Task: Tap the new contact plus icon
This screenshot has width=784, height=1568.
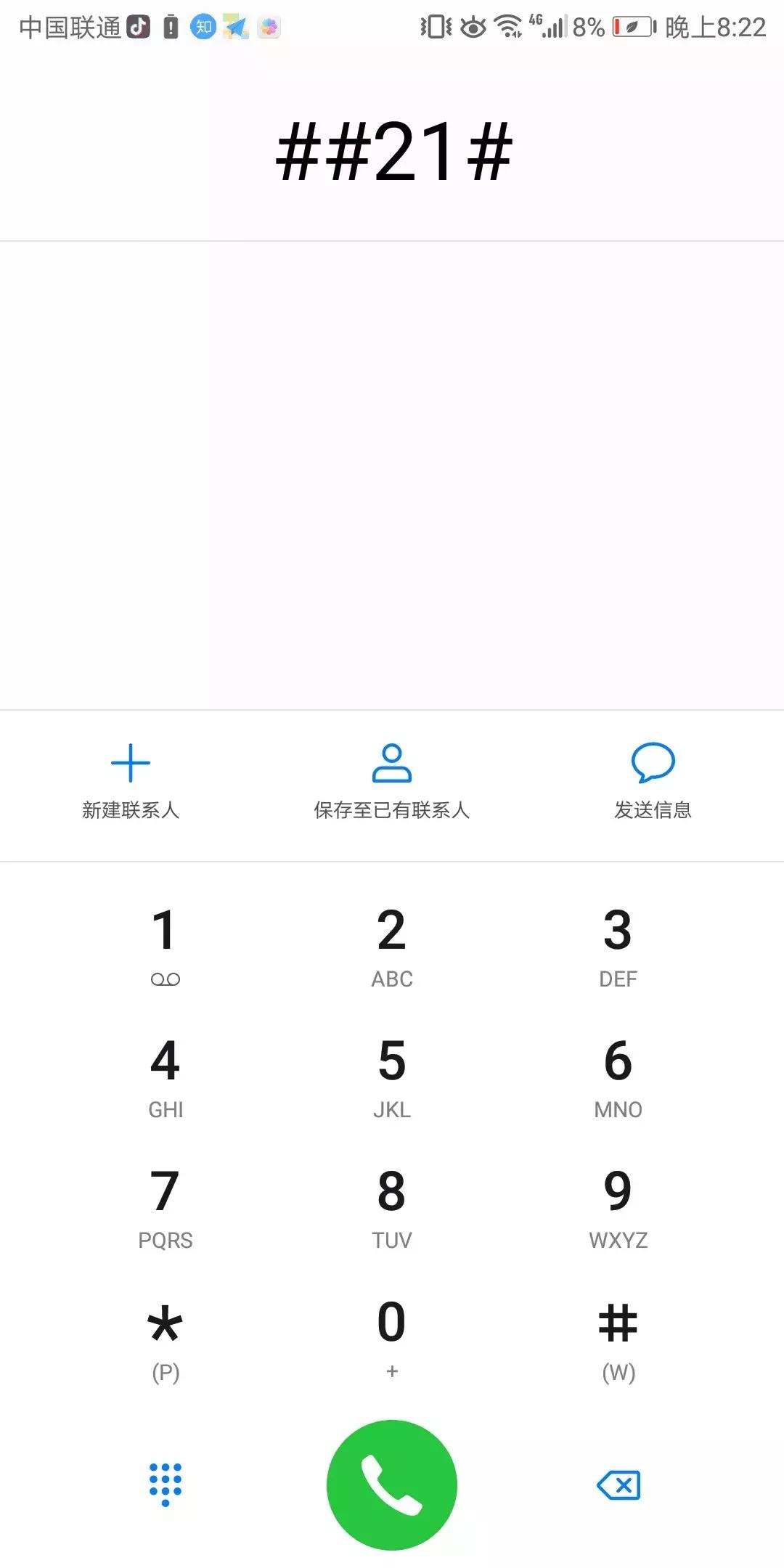Action: click(131, 763)
